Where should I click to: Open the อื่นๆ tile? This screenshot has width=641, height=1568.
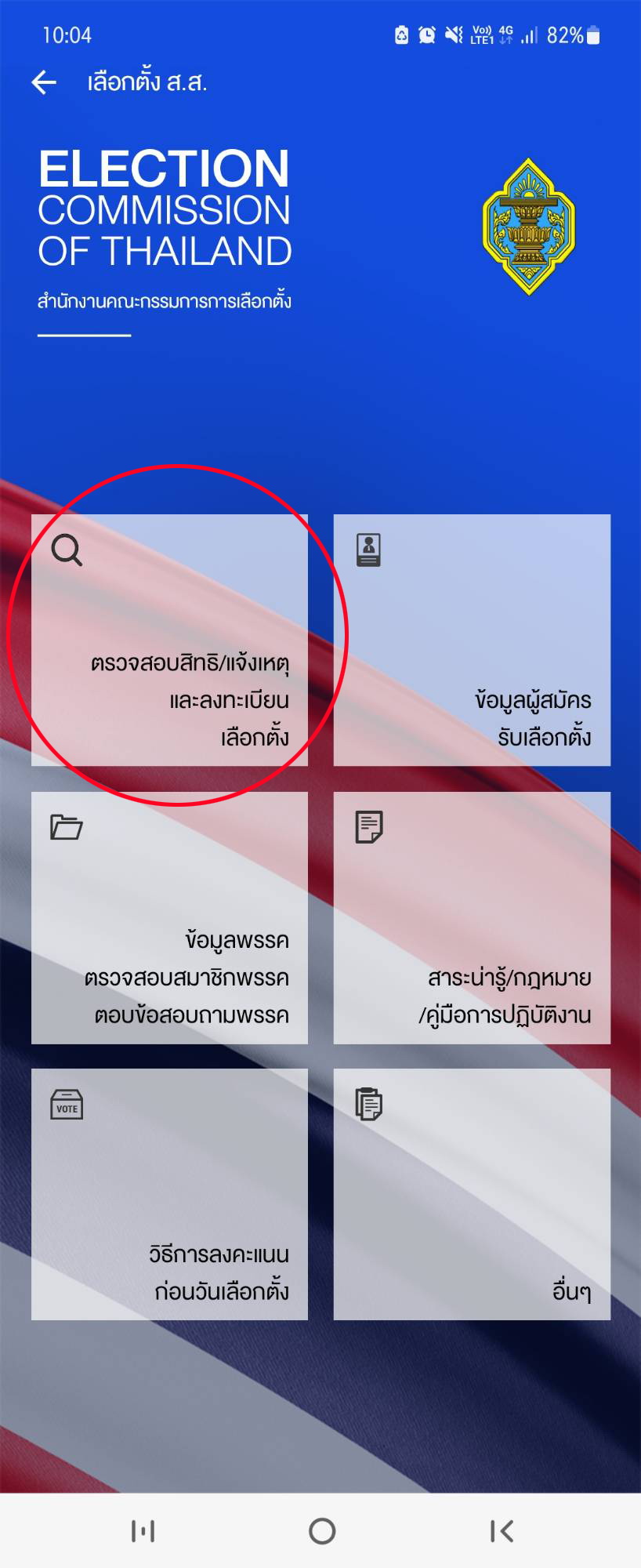pyautogui.click(x=472, y=1194)
